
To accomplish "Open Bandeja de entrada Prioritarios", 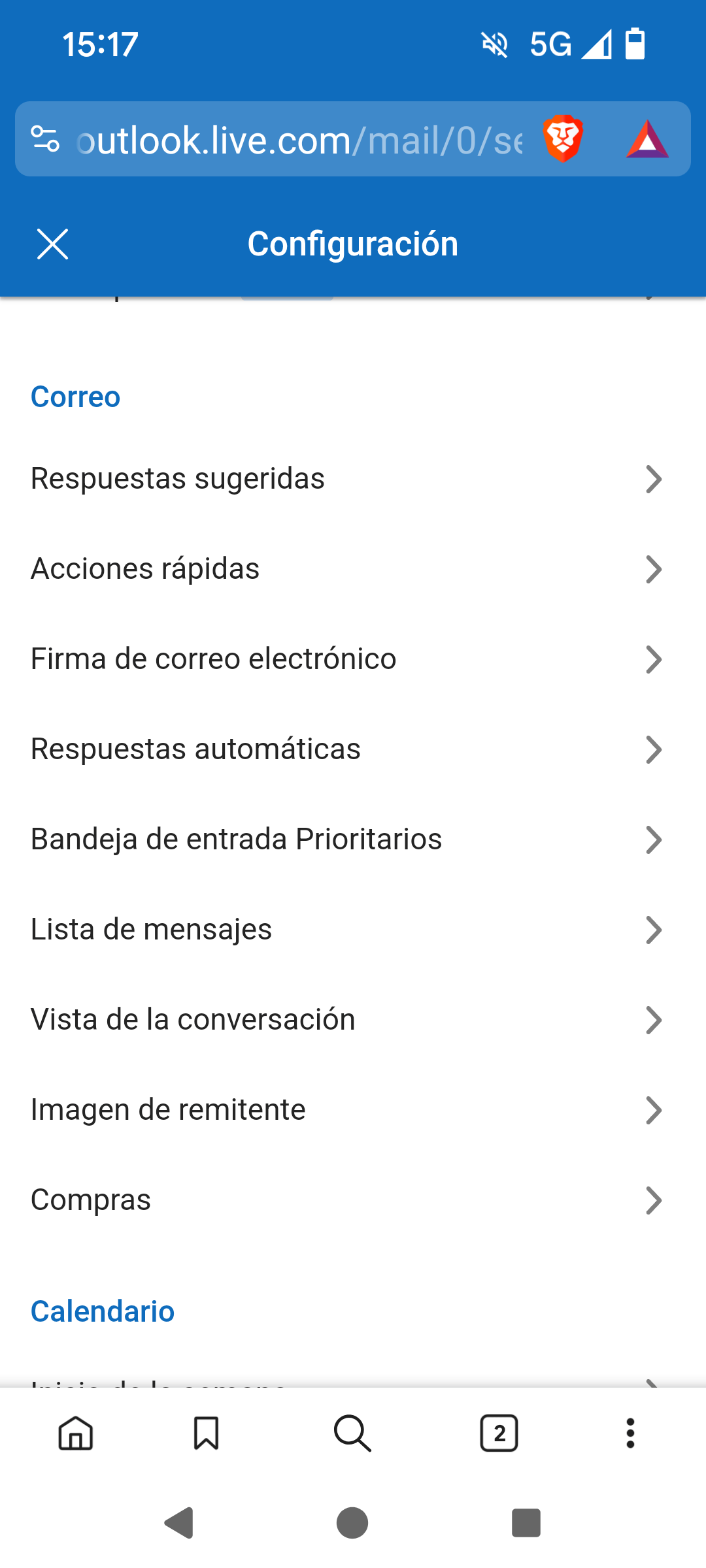I will [x=346, y=840].
